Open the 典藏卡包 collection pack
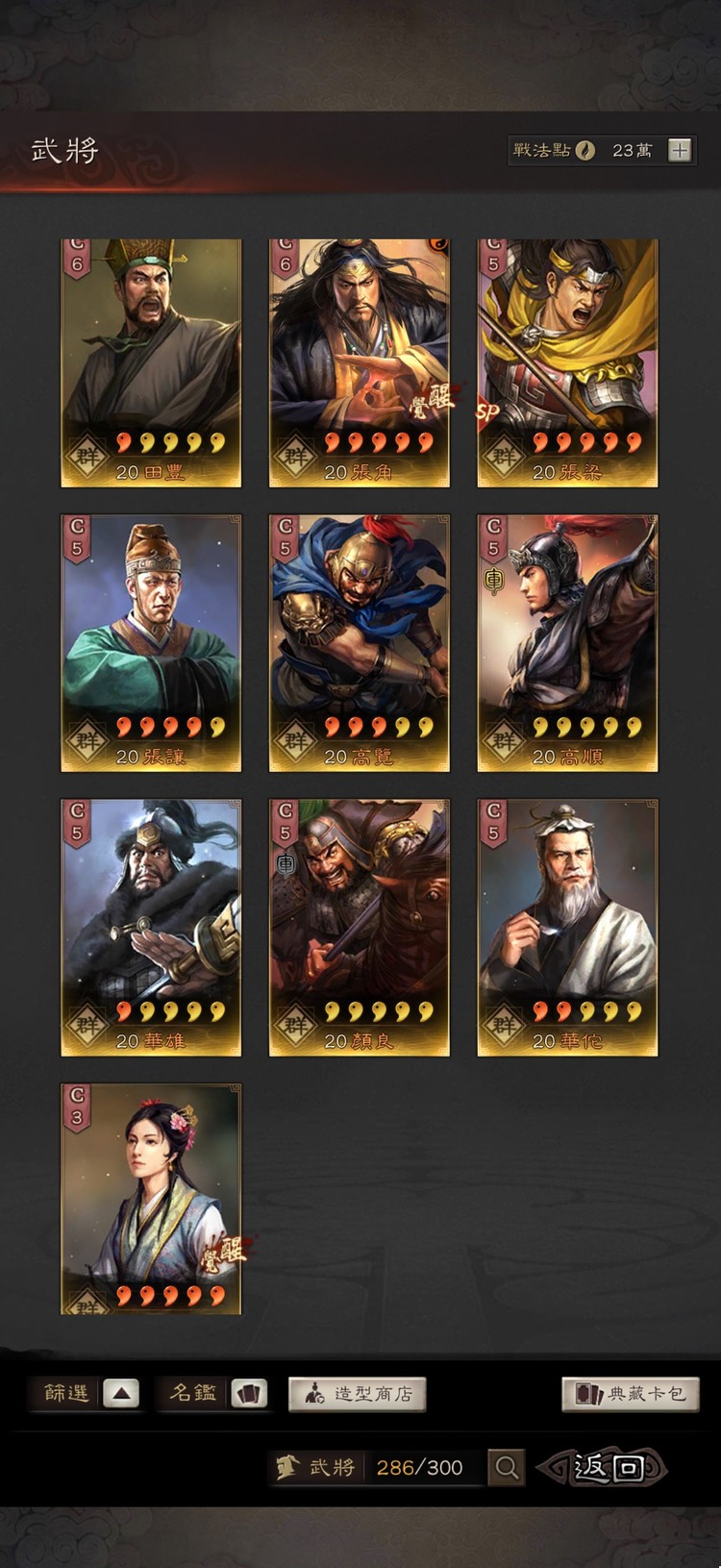This screenshot has height=1568, width=721. [x=630, y=1394]
